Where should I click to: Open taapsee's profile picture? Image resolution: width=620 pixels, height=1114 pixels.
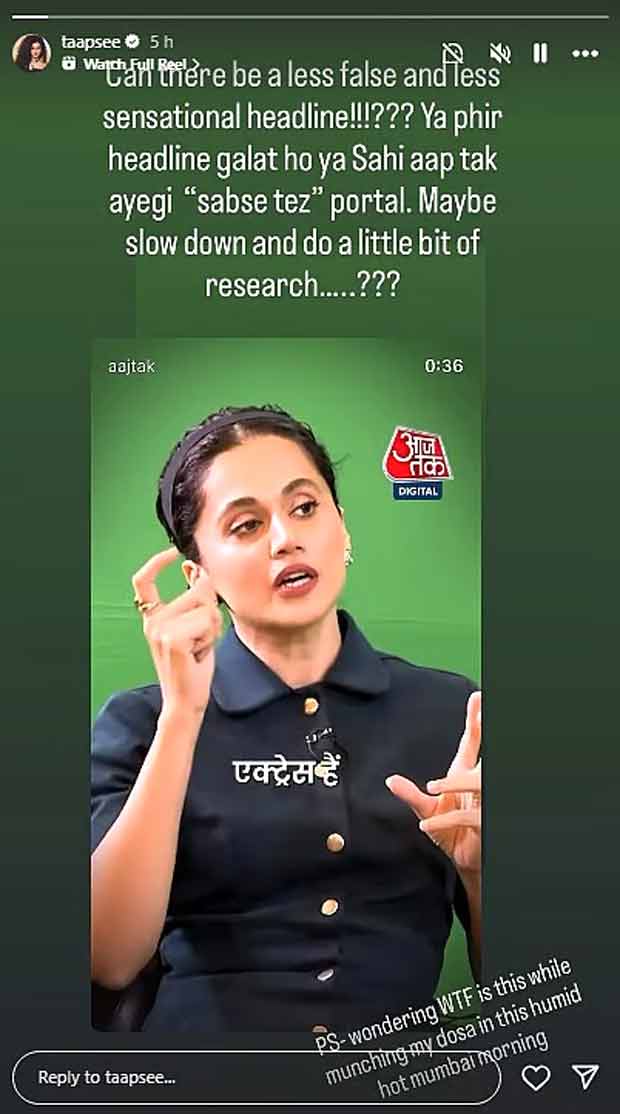click(32, 52)
